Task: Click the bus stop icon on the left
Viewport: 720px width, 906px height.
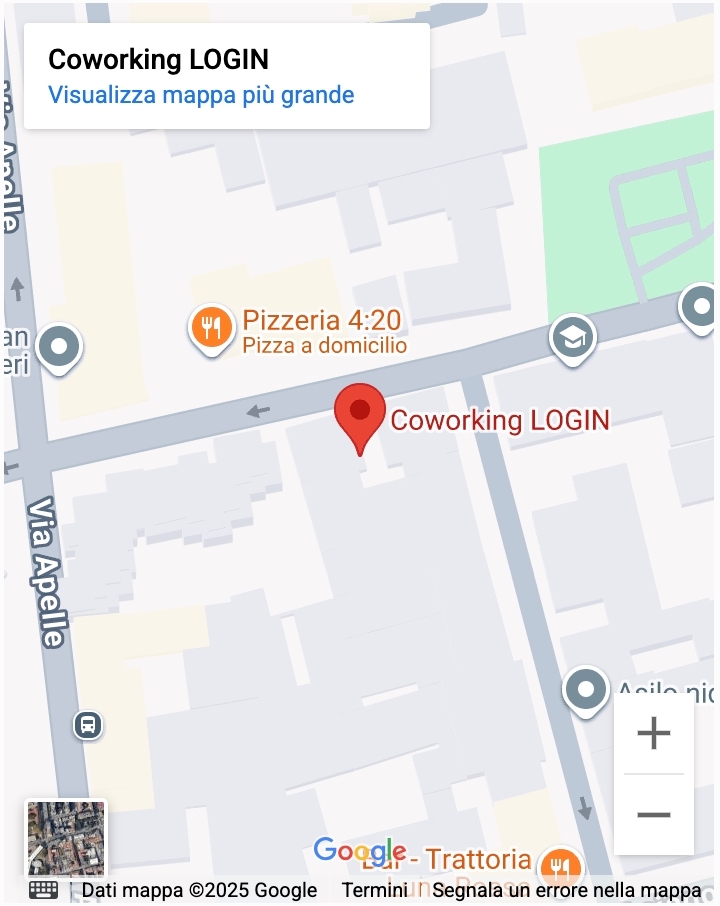Action: click(x=87, y=723)
